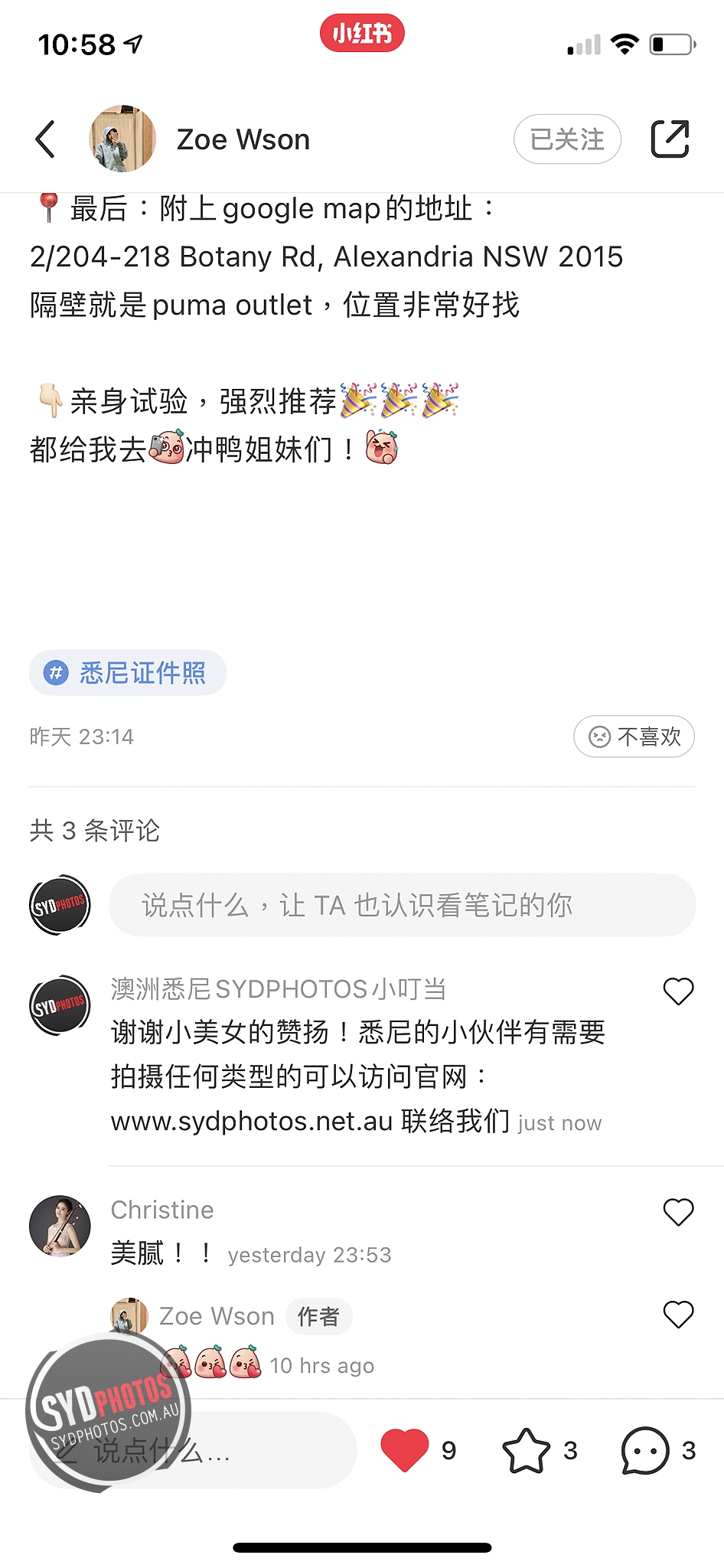Open 澳洲悉尼SYDPHOTOS小叮当 commenter profile
The width and height of the screenshot is (724, 1568).
(x=279, y=989)
